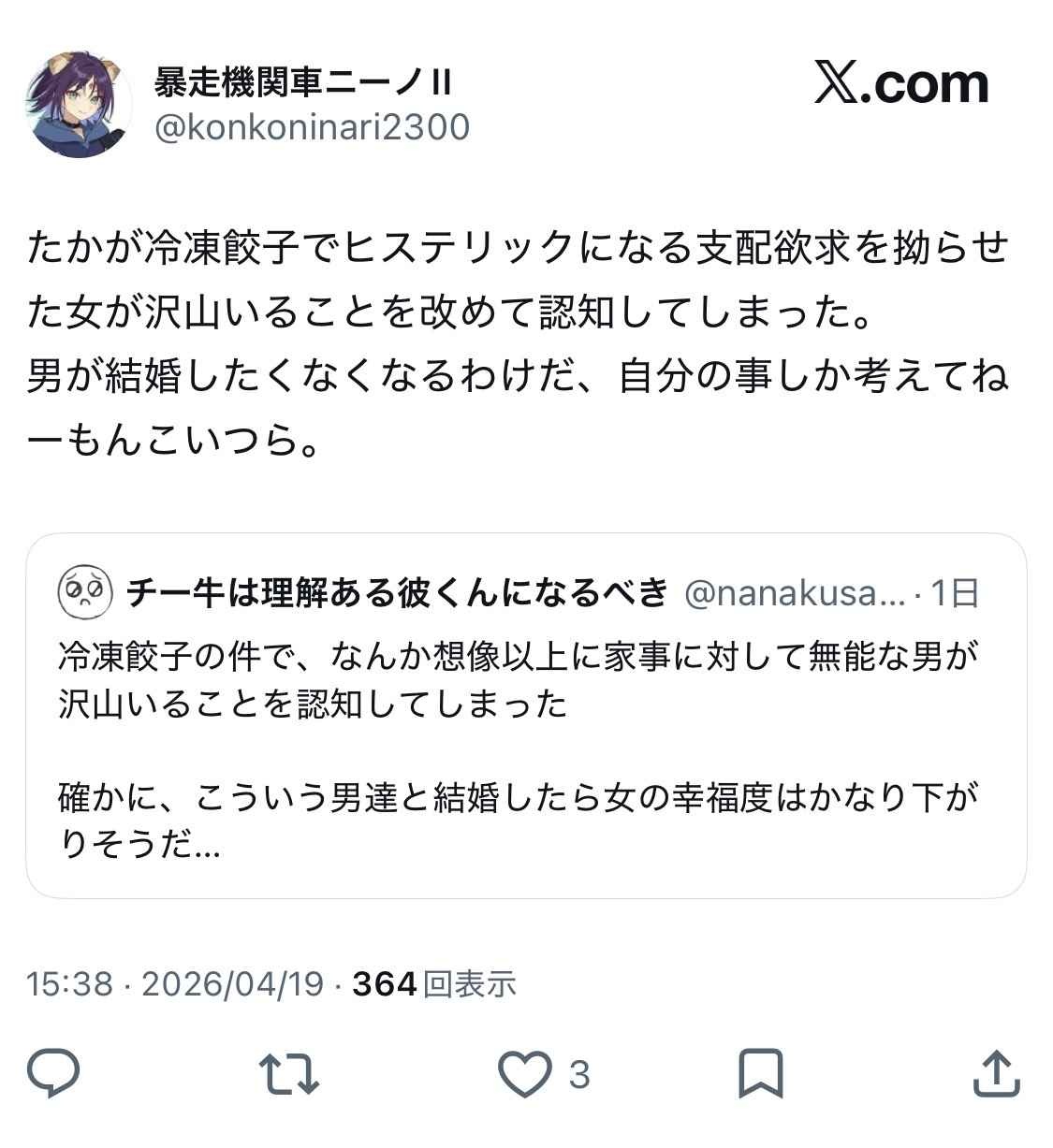The image size is (1053, 1148).
Task: Reply to this post
Action: point(53,1073)
